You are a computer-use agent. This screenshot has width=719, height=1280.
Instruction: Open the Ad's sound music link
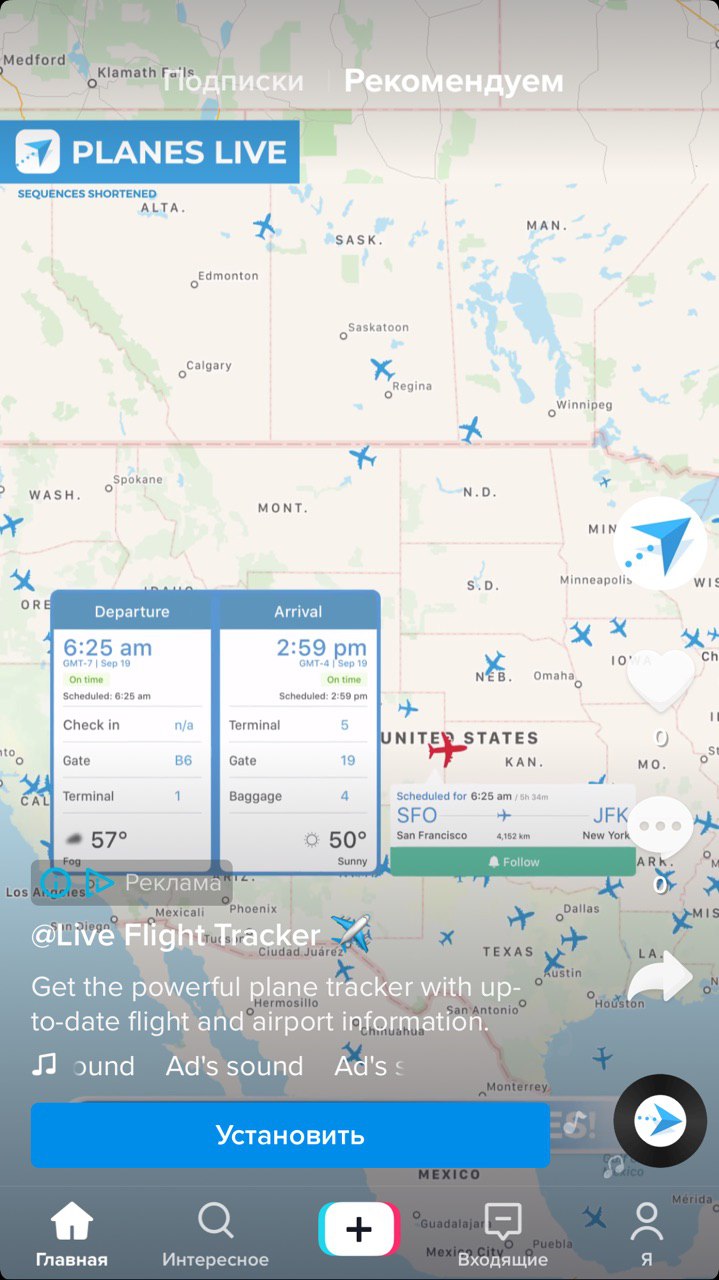pos(234,1066)
